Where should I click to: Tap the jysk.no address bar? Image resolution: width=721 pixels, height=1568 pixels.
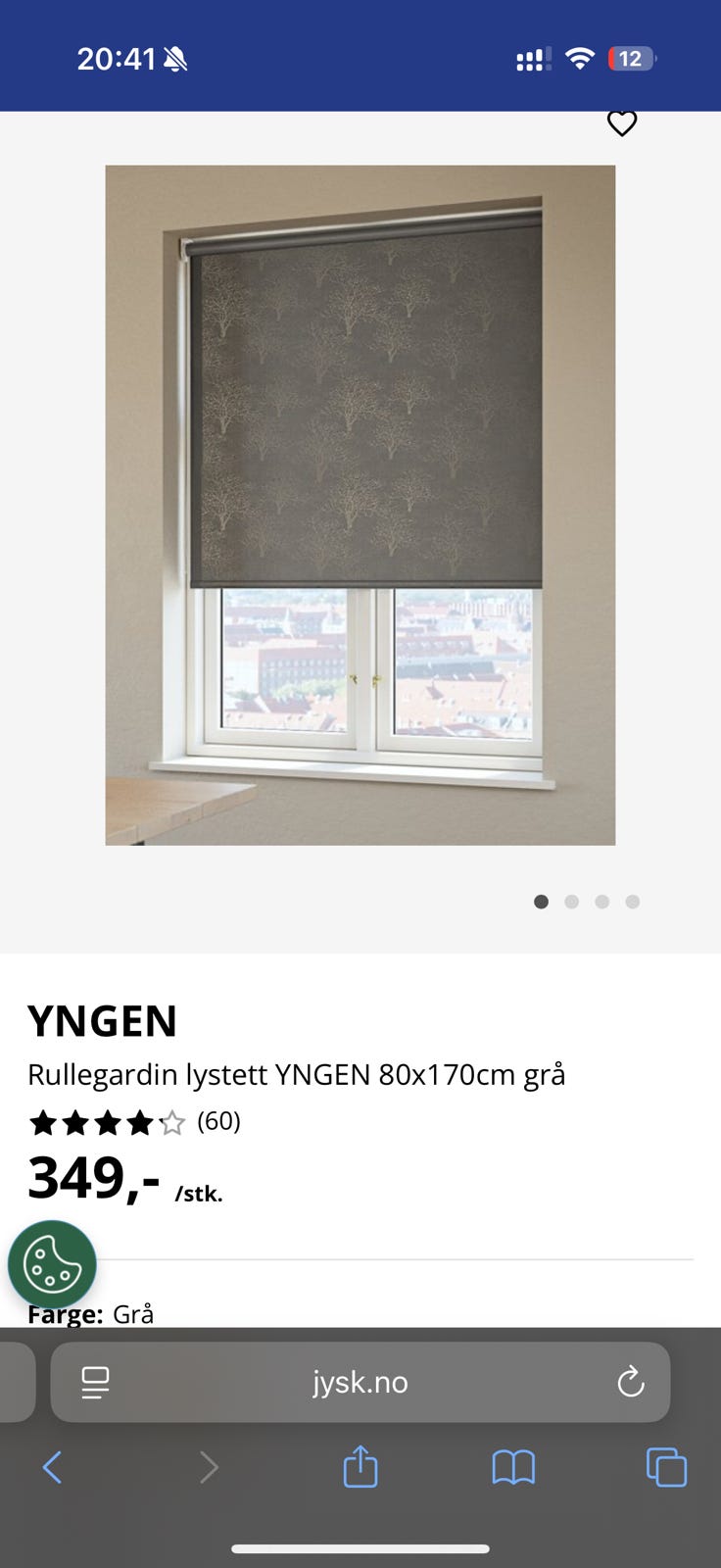(x=360, y=1383)
